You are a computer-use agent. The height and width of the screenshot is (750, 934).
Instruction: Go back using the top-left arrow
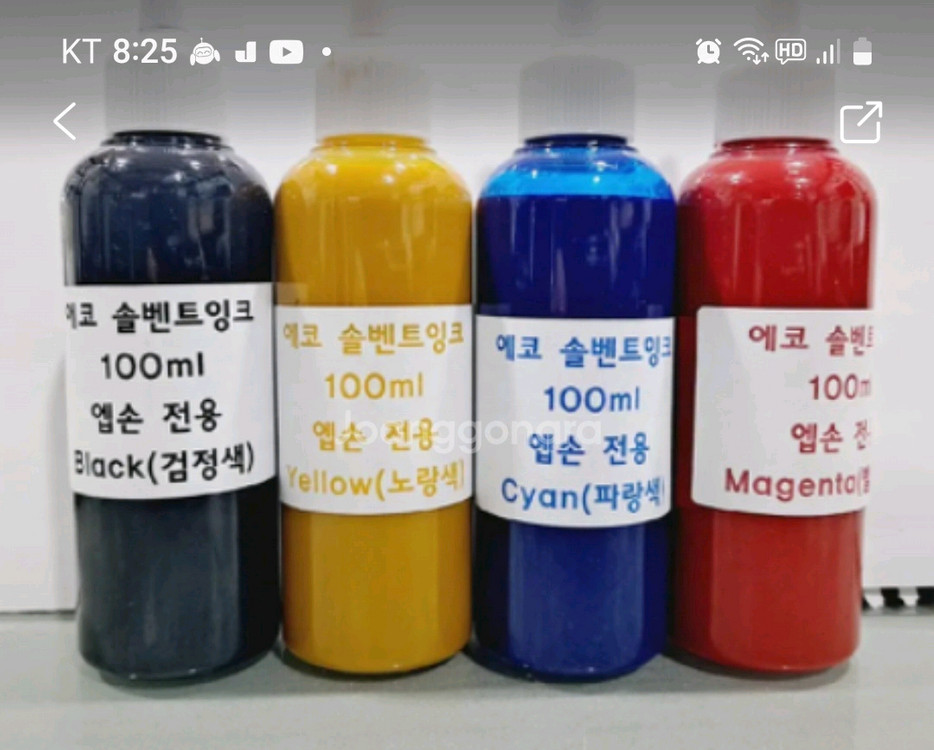click(65, 121)
